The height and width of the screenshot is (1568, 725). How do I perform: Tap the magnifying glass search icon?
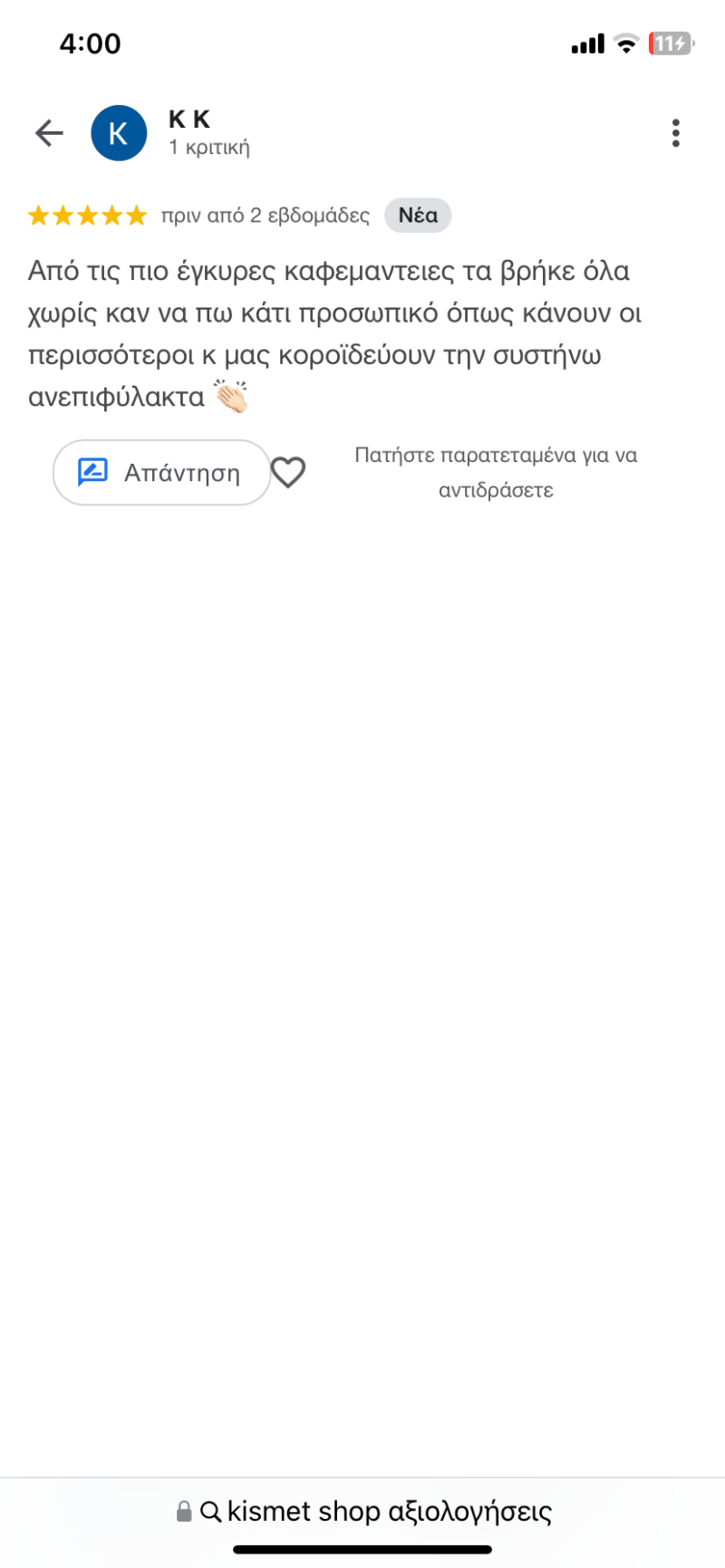point(210,1511)
